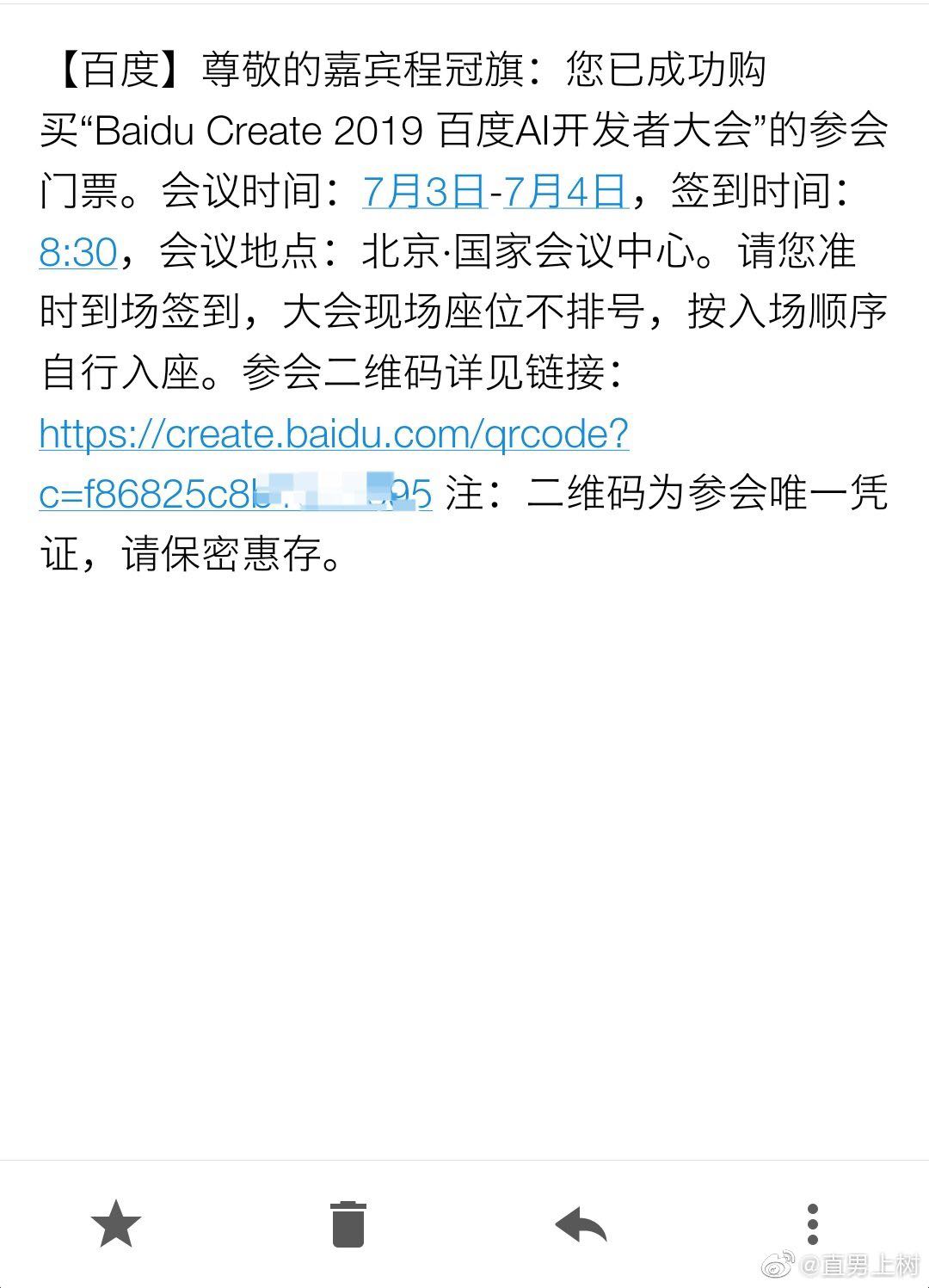Delete this message with the trash icon
The width and height of the screenshot is (929, 1288).
tap(348, 1223)
